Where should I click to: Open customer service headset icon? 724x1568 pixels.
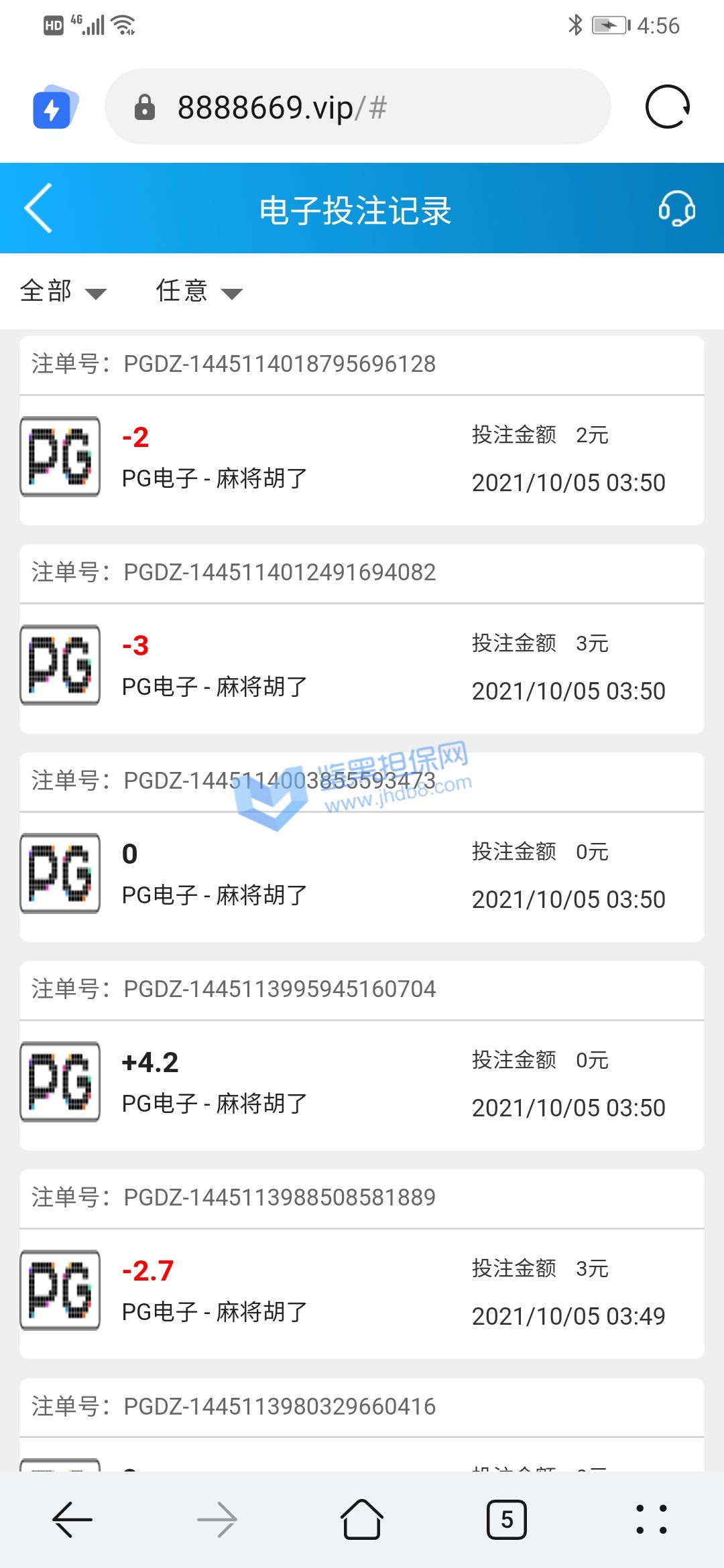coord(676,208)
